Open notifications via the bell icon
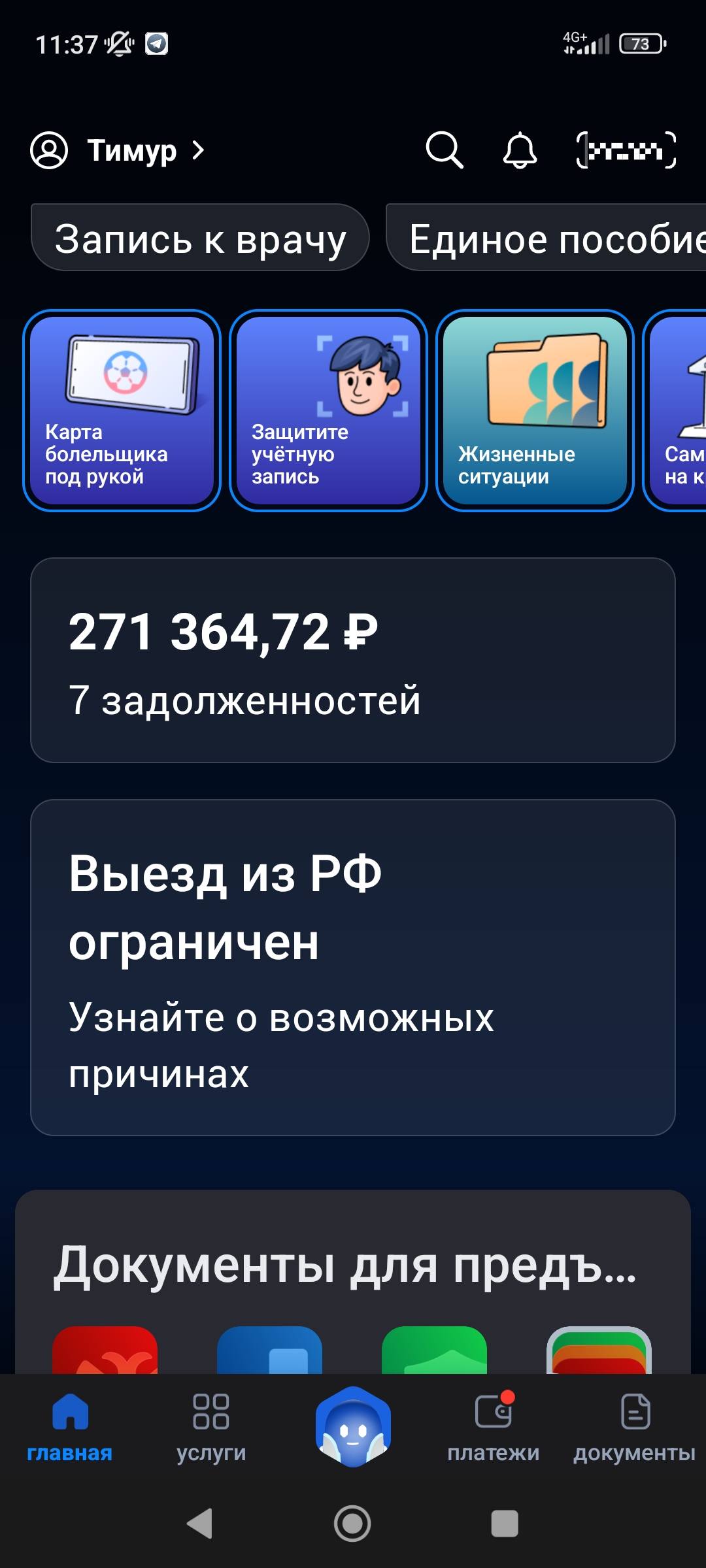 pyautogui.click(x=520, y=152)
